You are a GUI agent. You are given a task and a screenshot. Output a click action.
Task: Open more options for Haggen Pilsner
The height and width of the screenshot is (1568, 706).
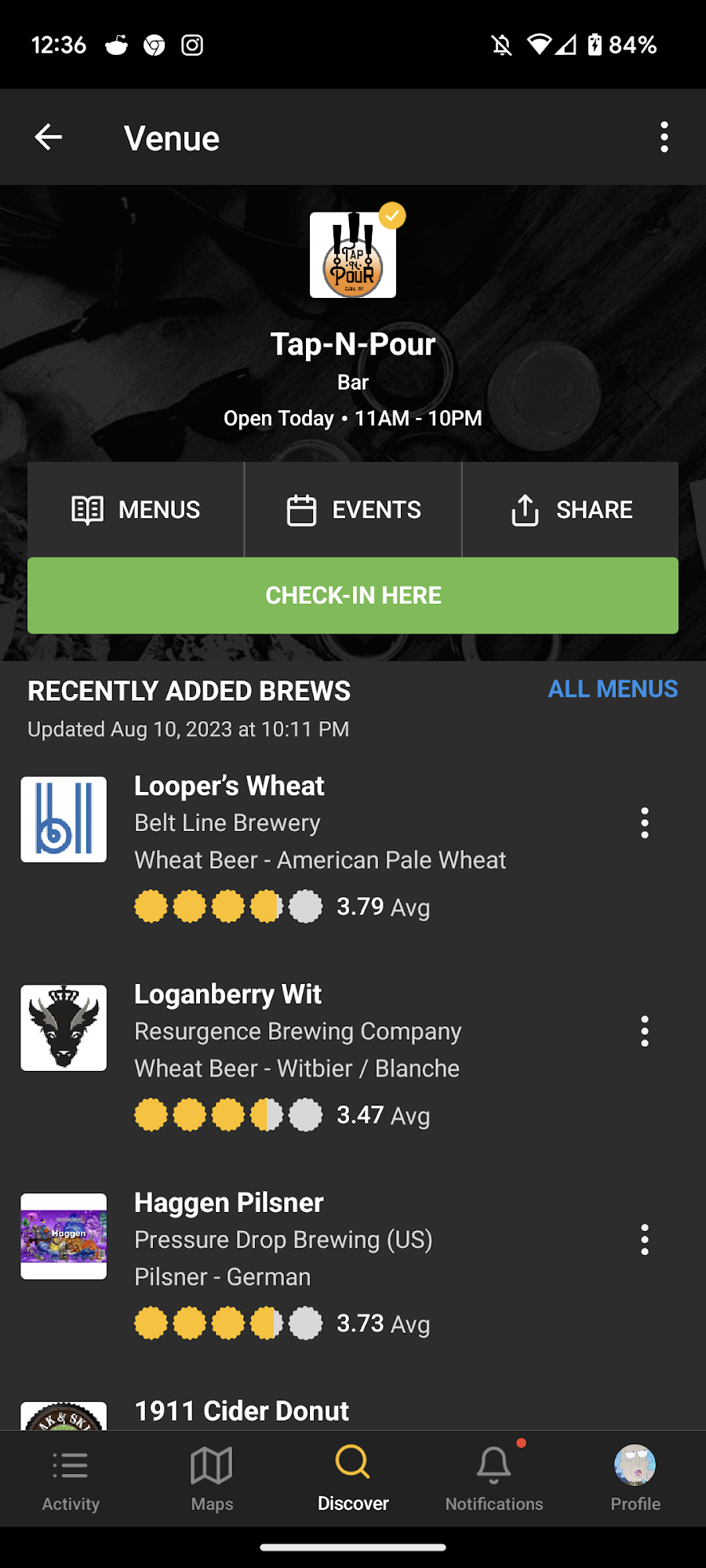point(645,1240)
